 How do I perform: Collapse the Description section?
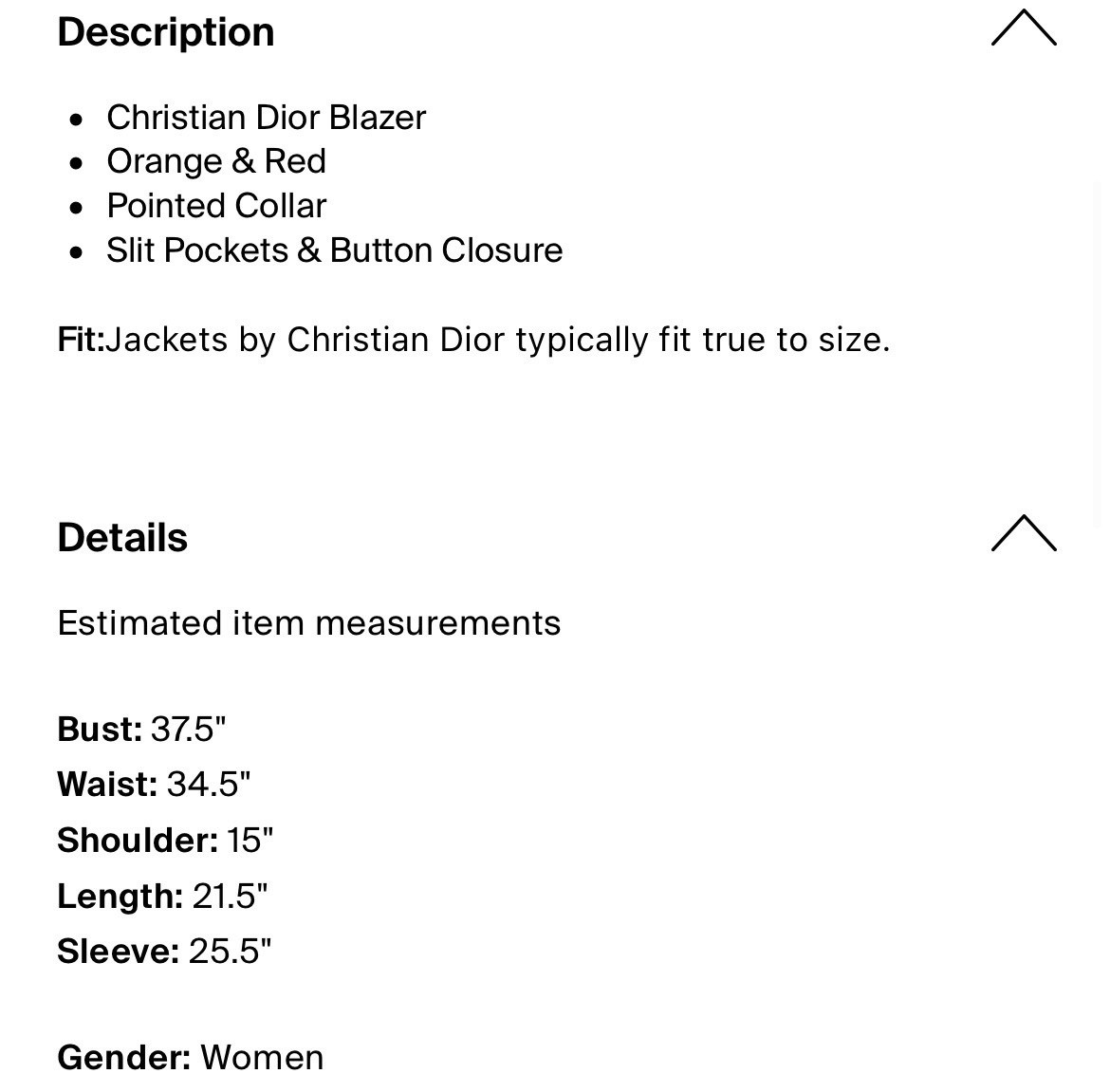(x=1023, y=28)
